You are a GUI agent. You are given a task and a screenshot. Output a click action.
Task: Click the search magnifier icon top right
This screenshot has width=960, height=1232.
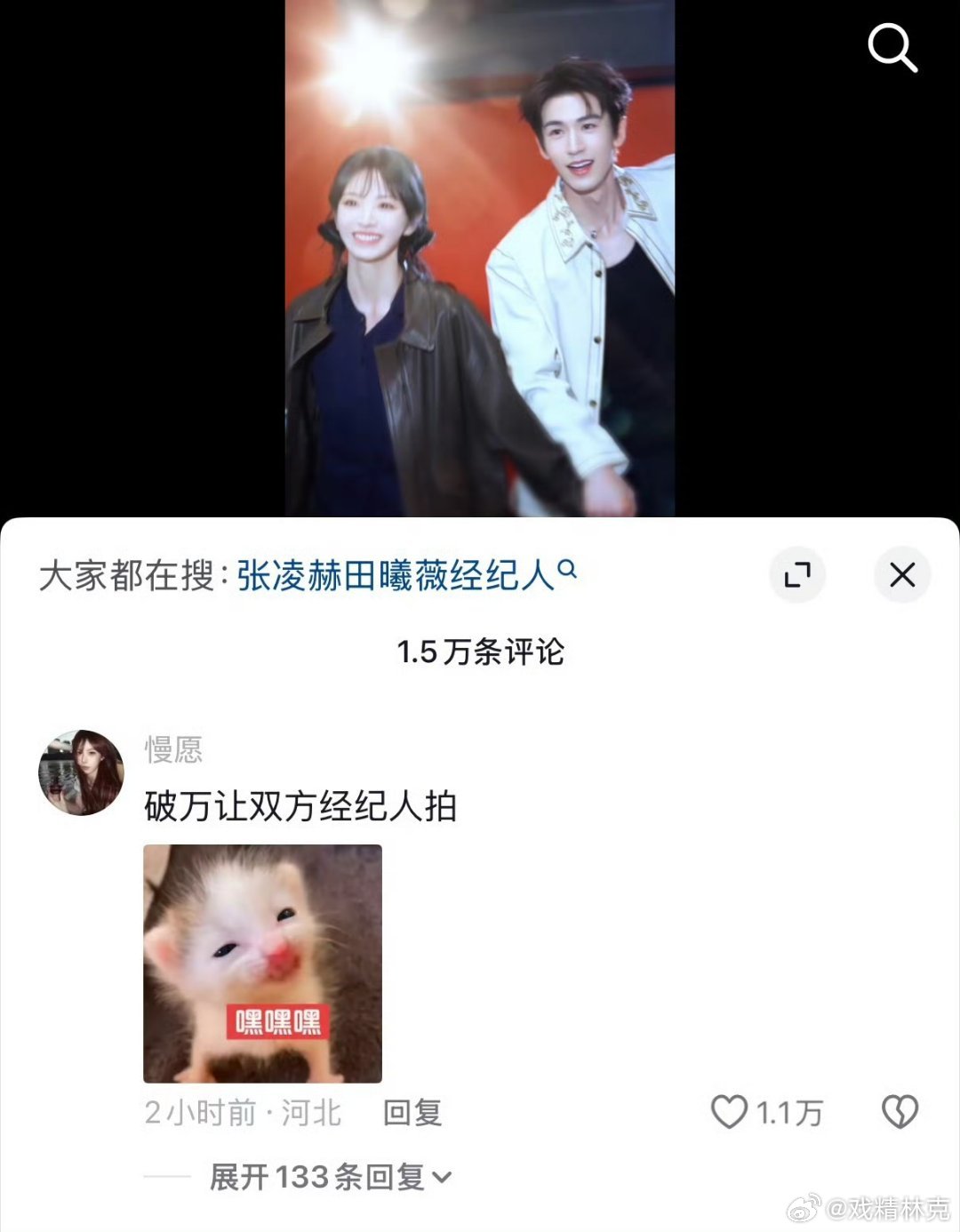pos(892,49)
